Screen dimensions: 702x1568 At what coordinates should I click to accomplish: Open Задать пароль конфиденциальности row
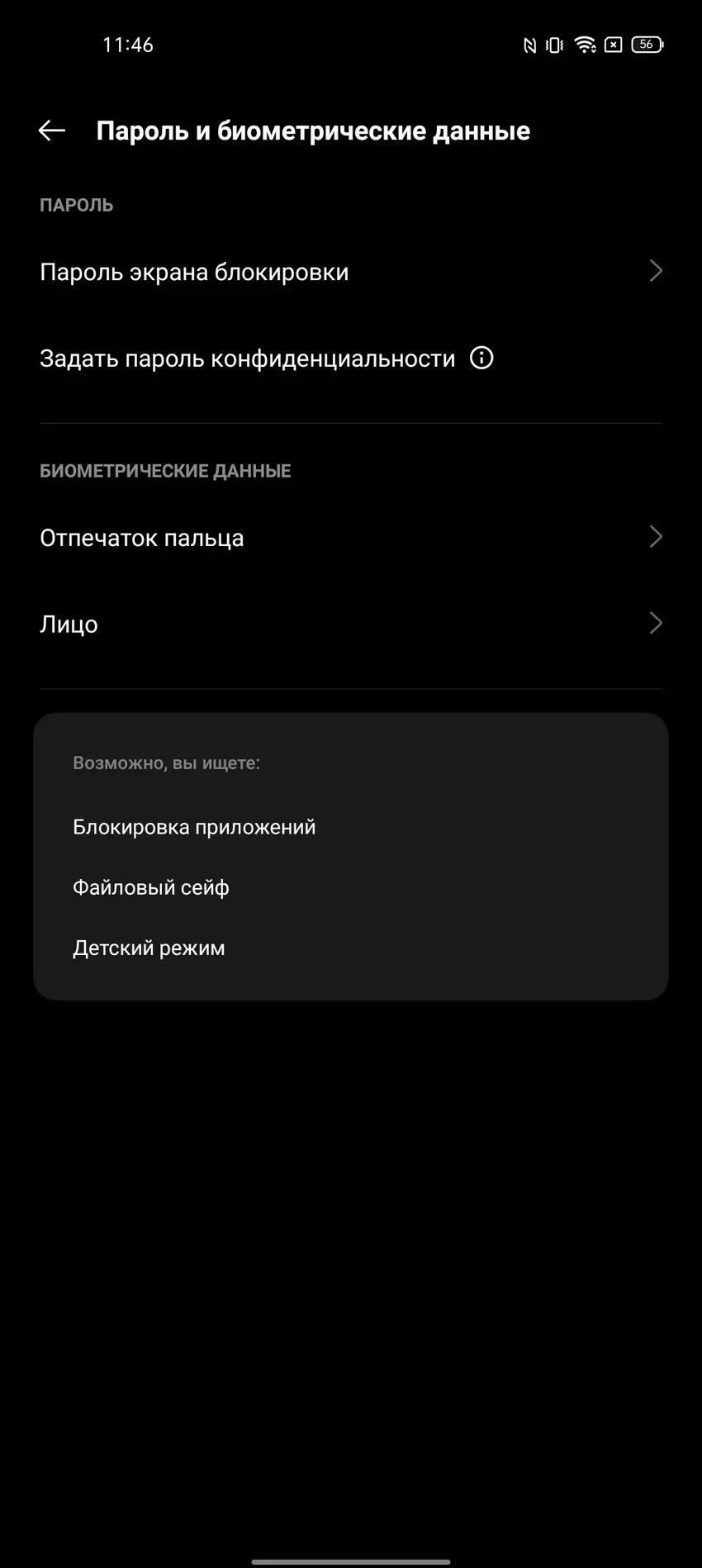(x=247, y=359)
